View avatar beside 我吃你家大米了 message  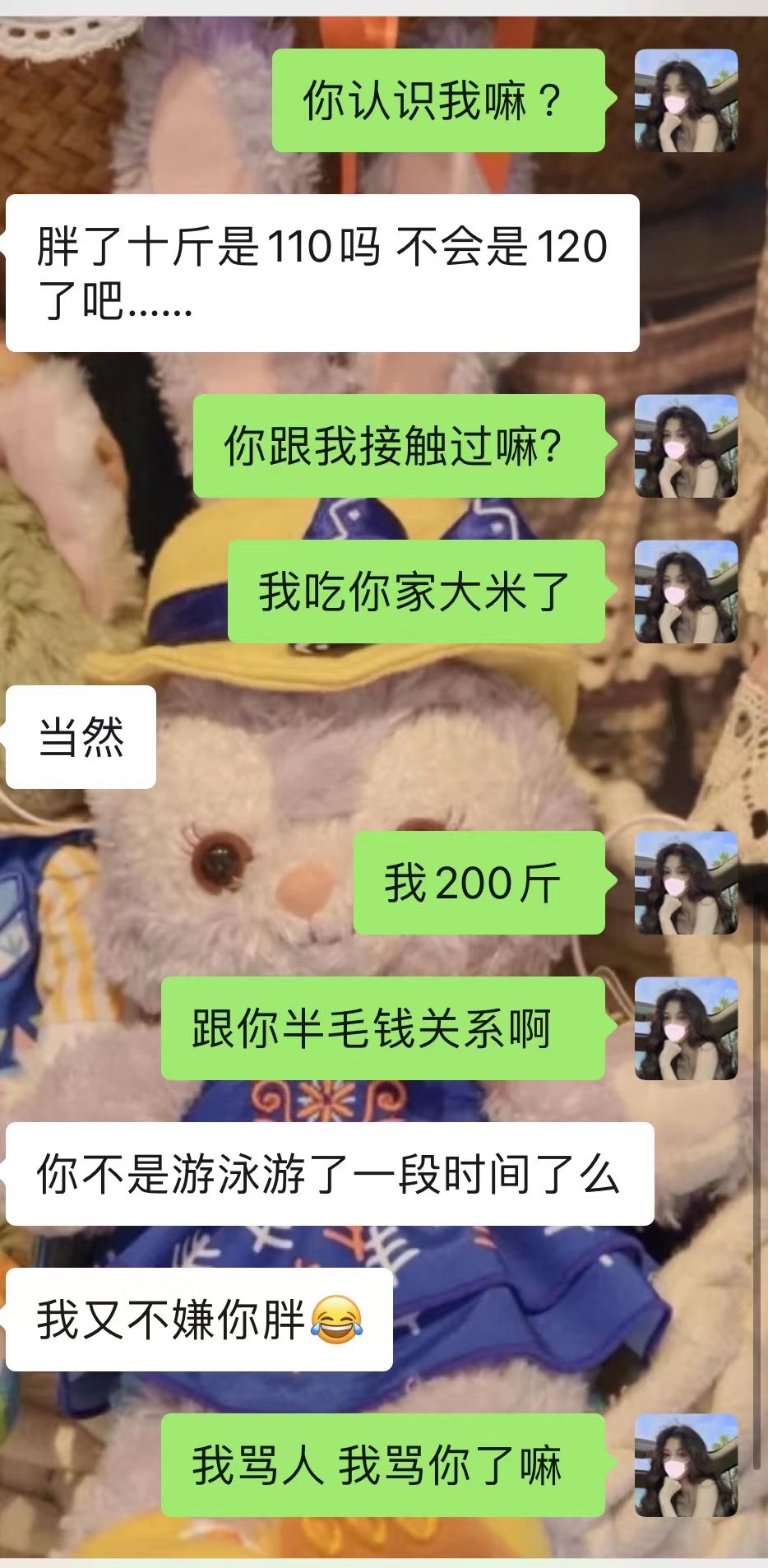686,591
